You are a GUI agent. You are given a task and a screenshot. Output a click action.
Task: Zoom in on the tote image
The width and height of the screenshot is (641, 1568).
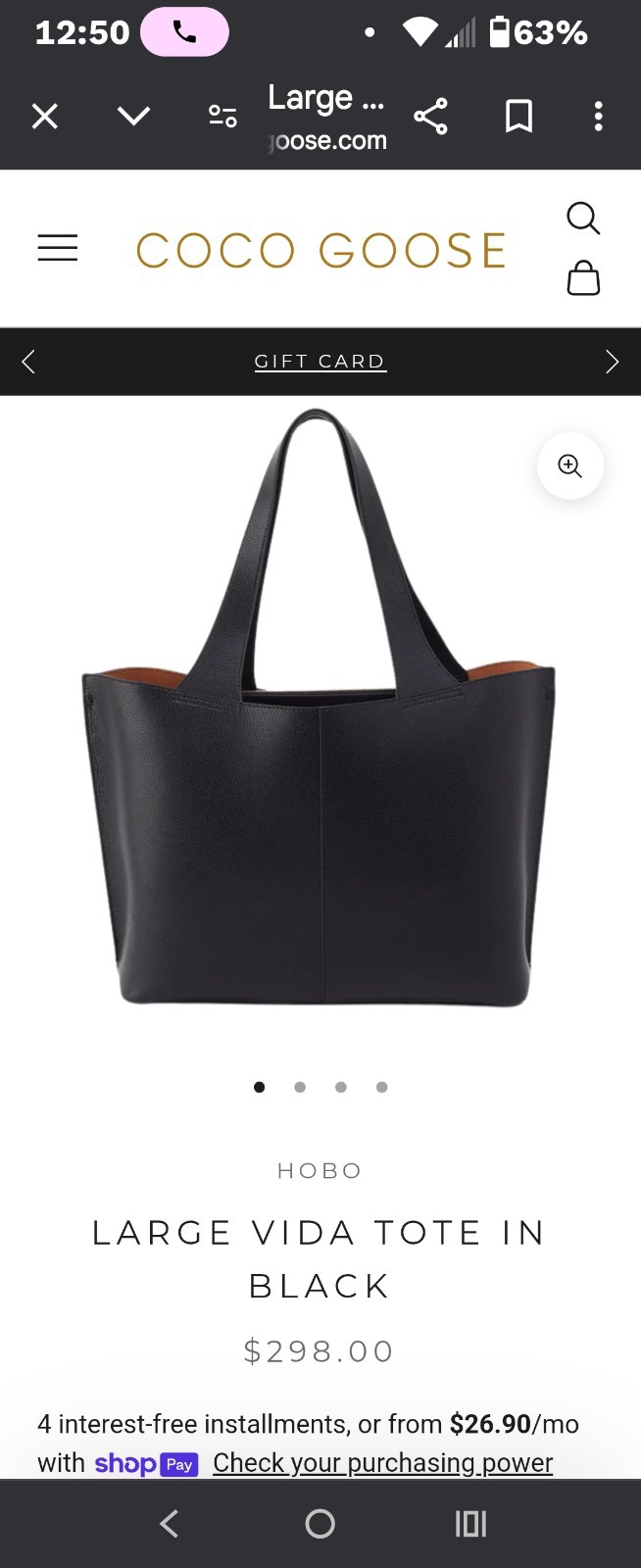point(570,465)
